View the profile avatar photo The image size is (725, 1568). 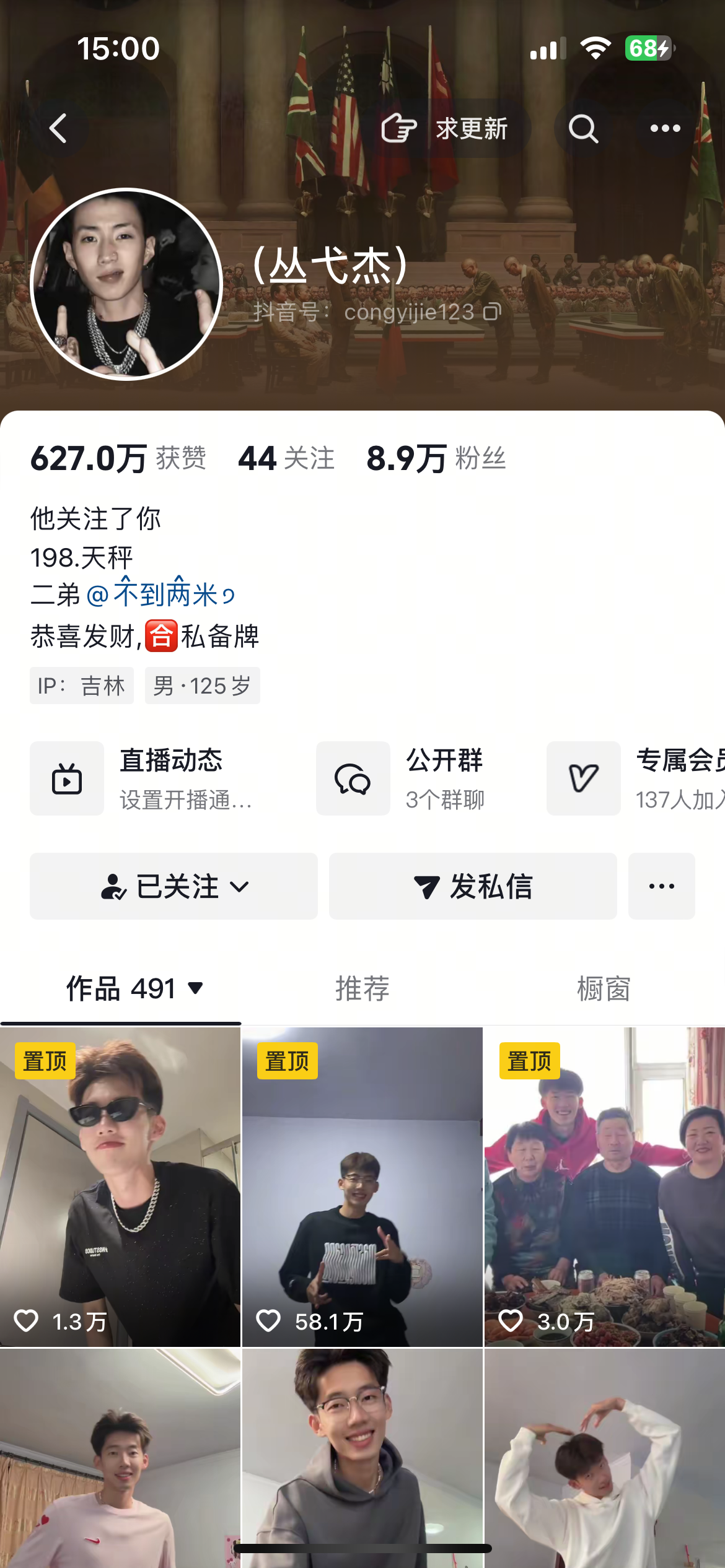click(126, 284)
